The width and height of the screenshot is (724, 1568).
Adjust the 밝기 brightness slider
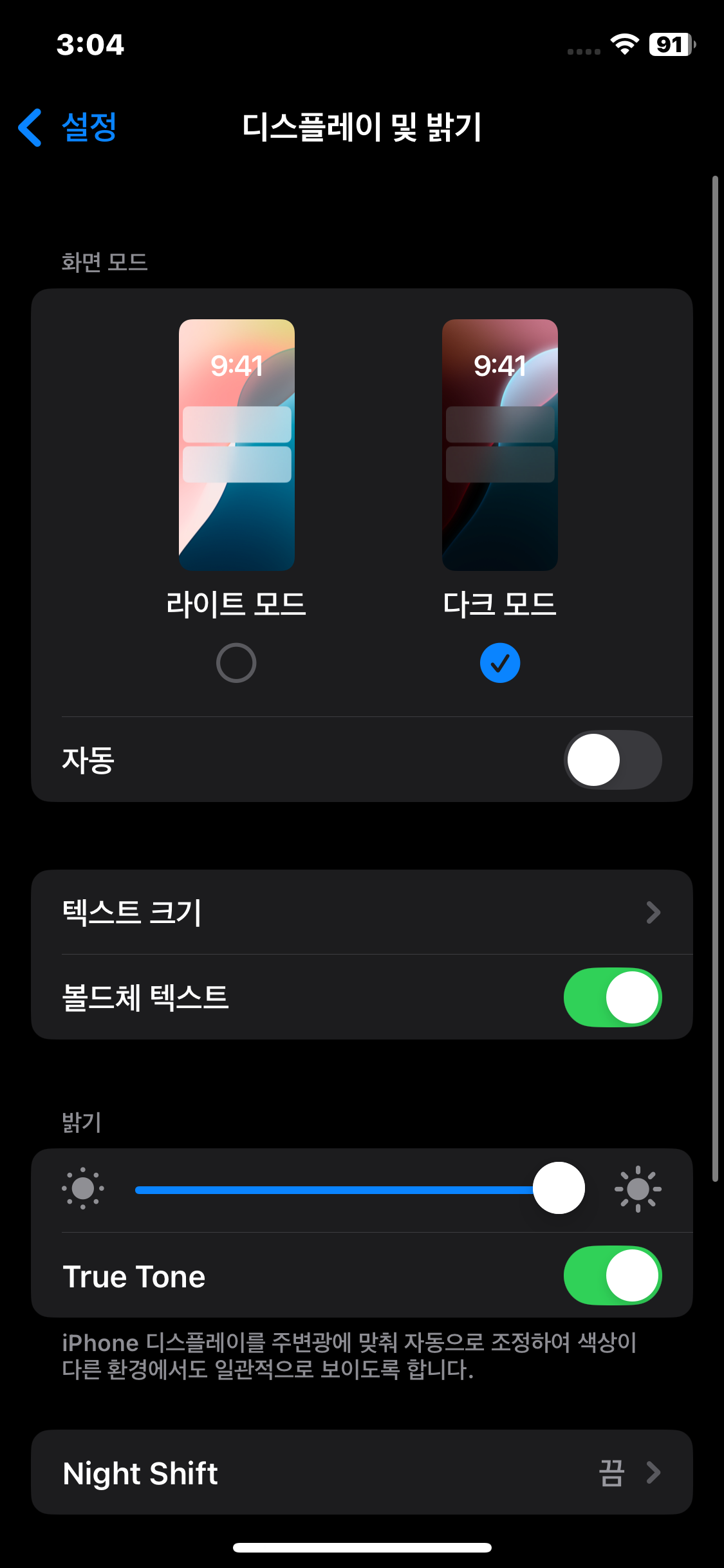point(559,1188)
